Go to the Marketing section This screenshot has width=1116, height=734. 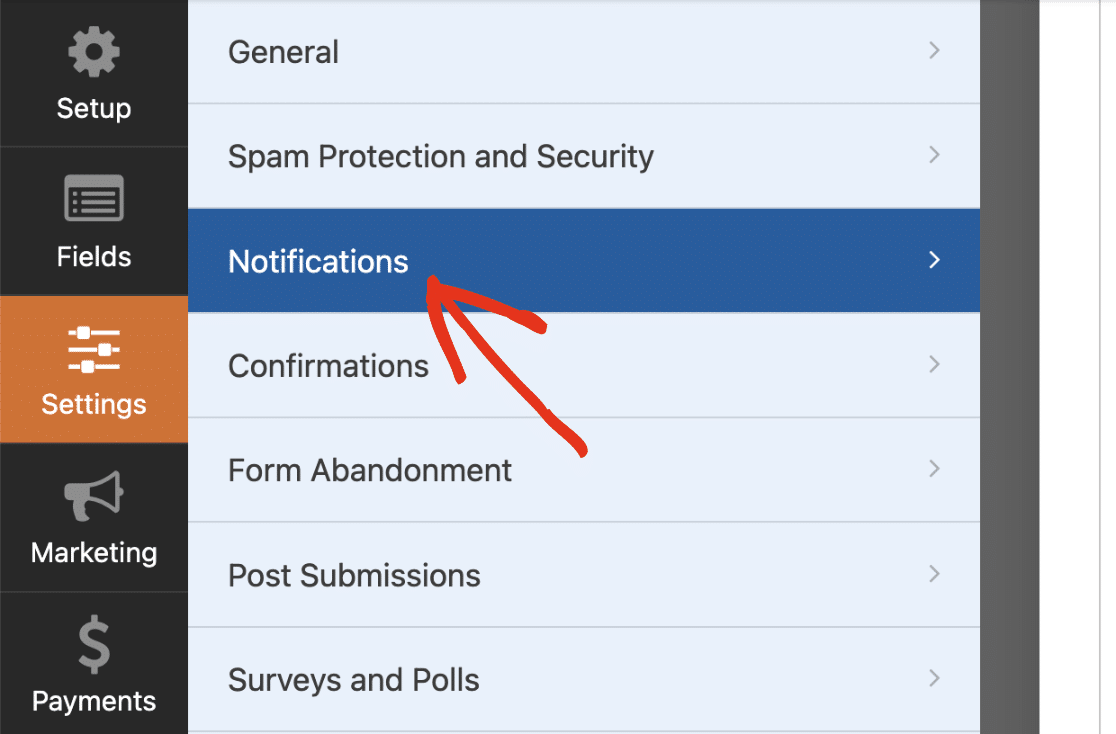coord(94,518)
